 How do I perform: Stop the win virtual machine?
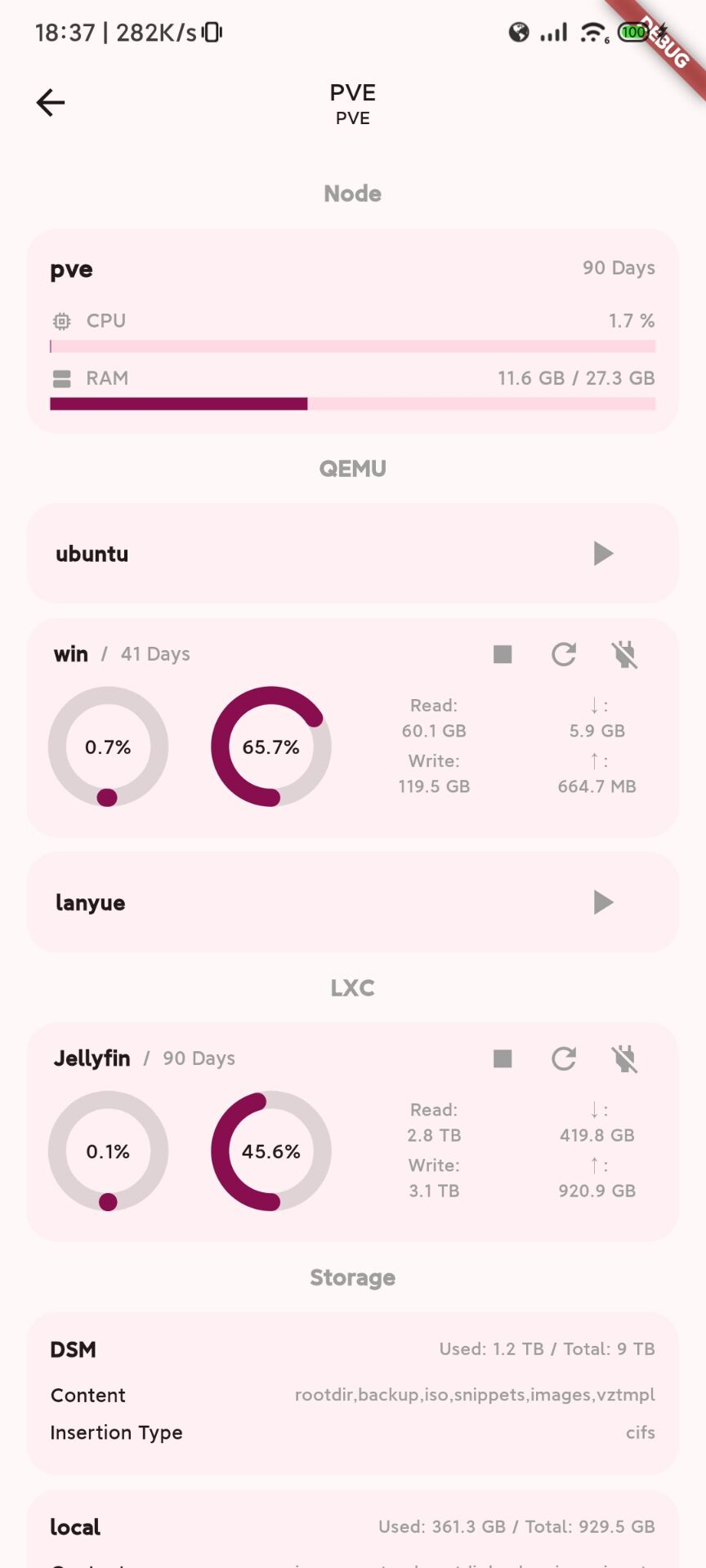pyautogui.click(x=503, y=654)
